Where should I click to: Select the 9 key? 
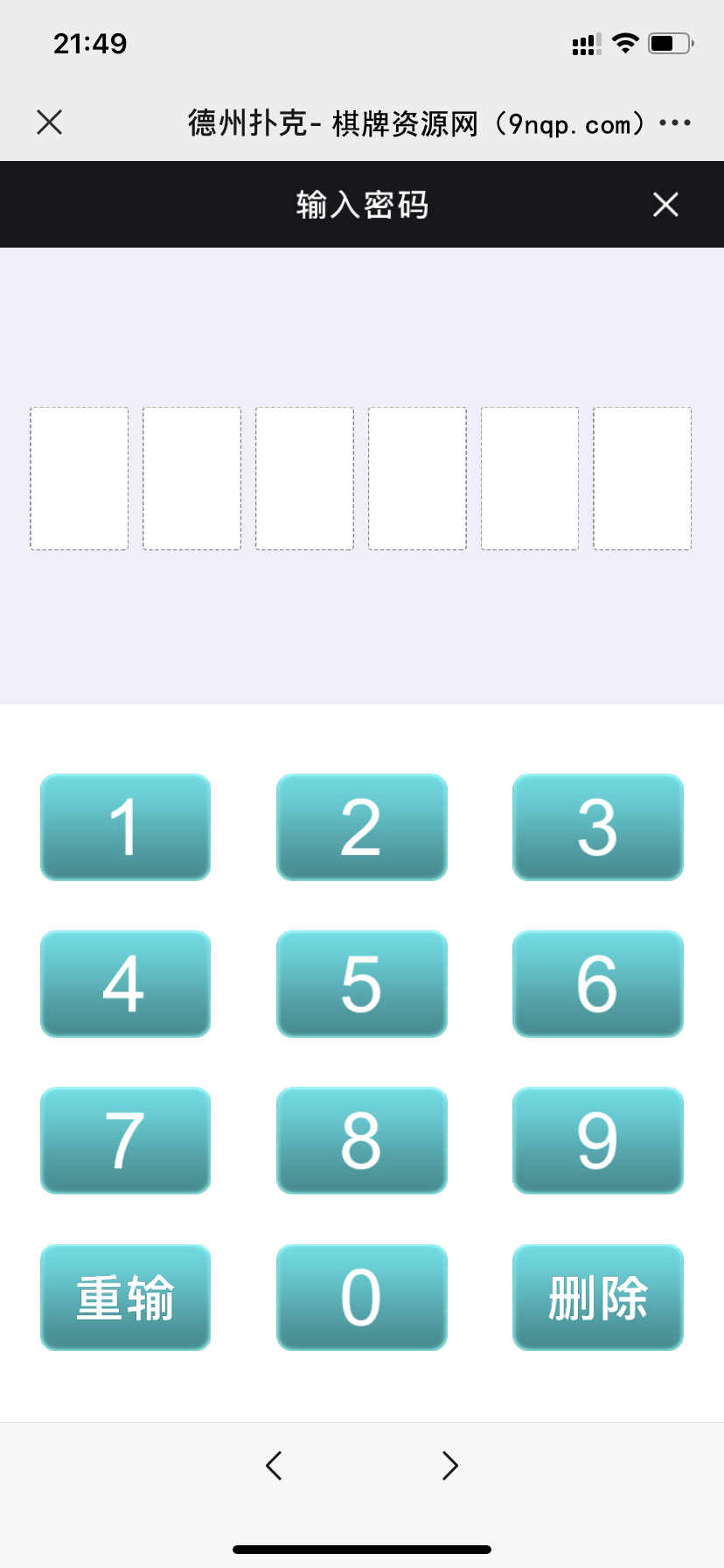click(597, 1140)
